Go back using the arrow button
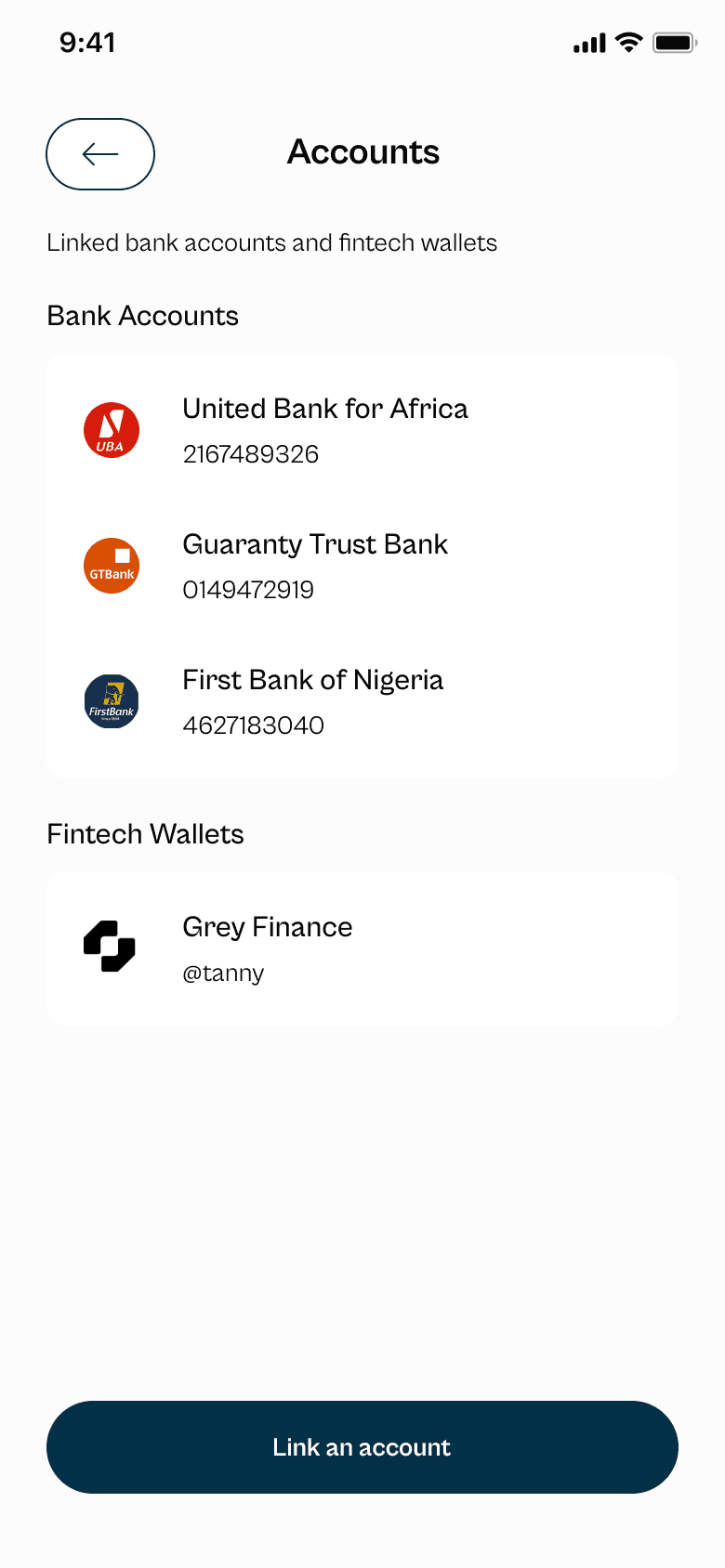The width and height of the screenshot is (725, 1568). (100, 154)
